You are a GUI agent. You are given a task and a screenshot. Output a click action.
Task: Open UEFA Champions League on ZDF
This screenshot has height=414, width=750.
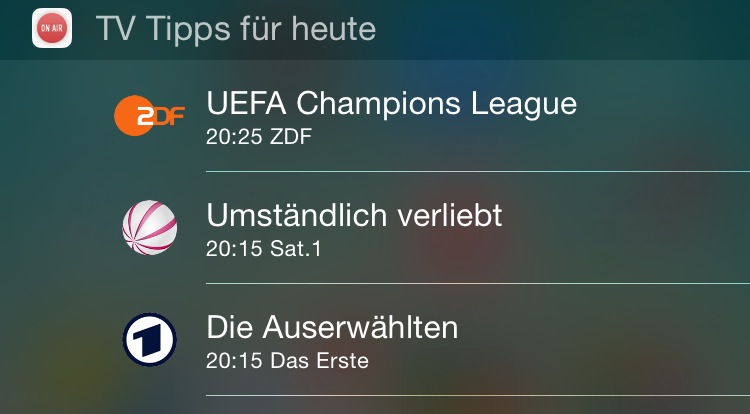click(x=391, y=116)
